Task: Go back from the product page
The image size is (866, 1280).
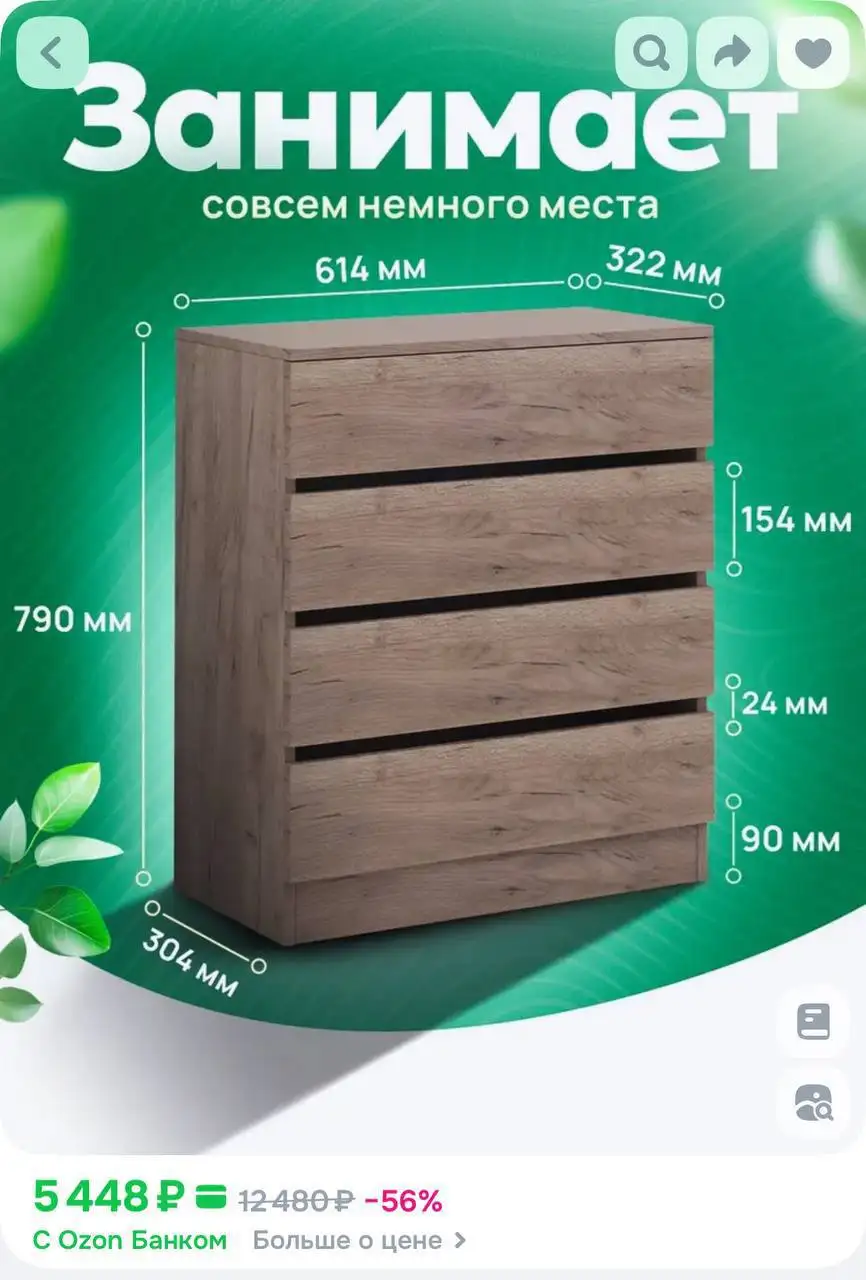Action: [52, 53]
